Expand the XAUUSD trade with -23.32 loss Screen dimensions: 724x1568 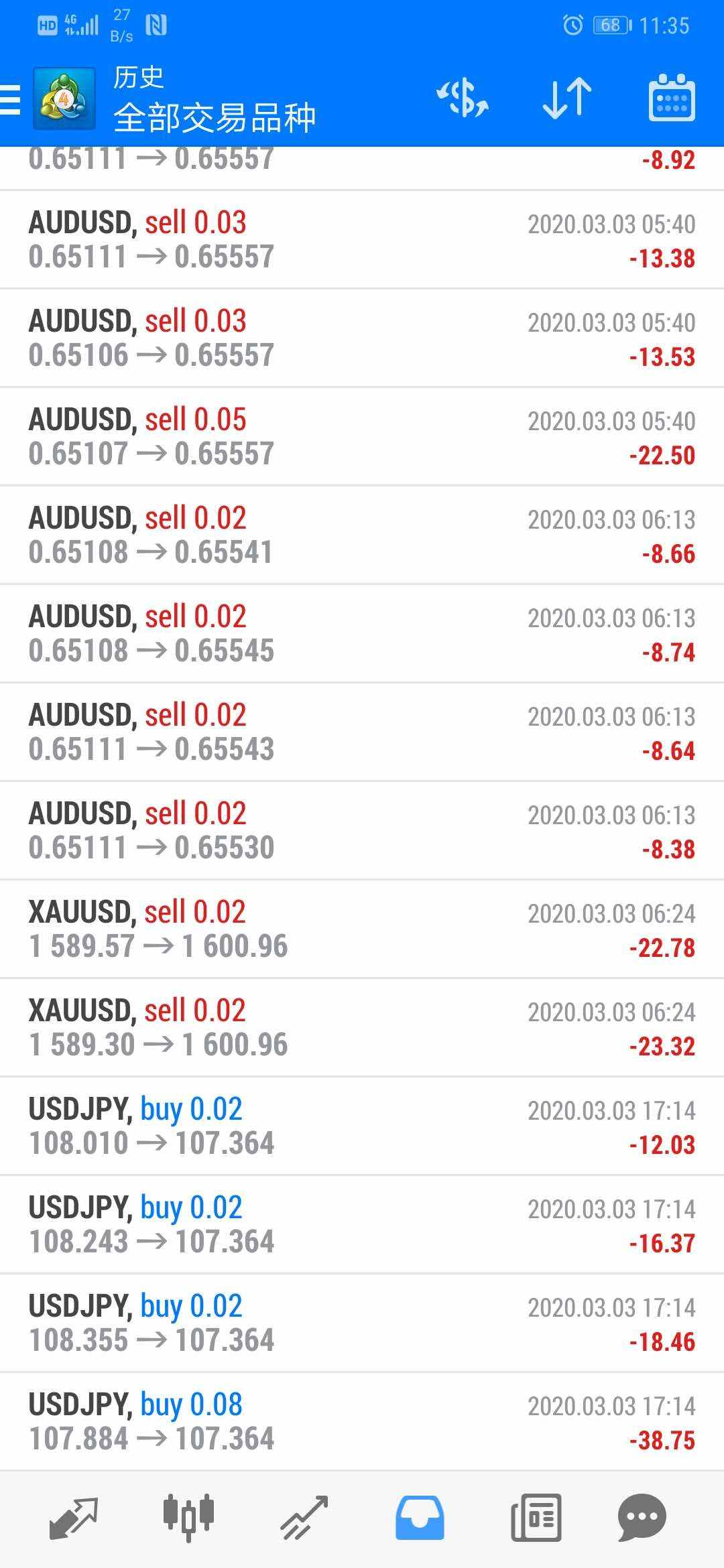(362, 1028)
